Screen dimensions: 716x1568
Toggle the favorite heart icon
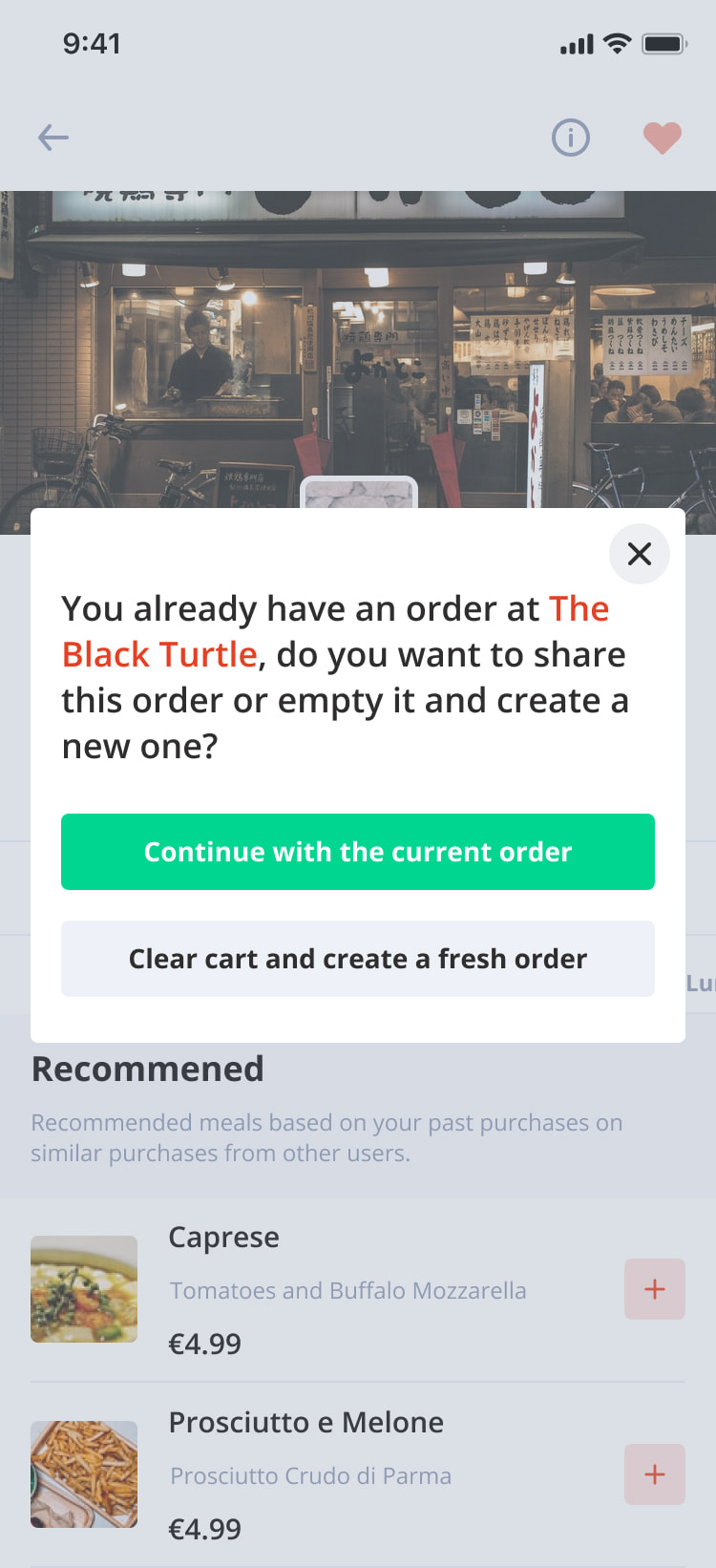click(x=662, y=138)
